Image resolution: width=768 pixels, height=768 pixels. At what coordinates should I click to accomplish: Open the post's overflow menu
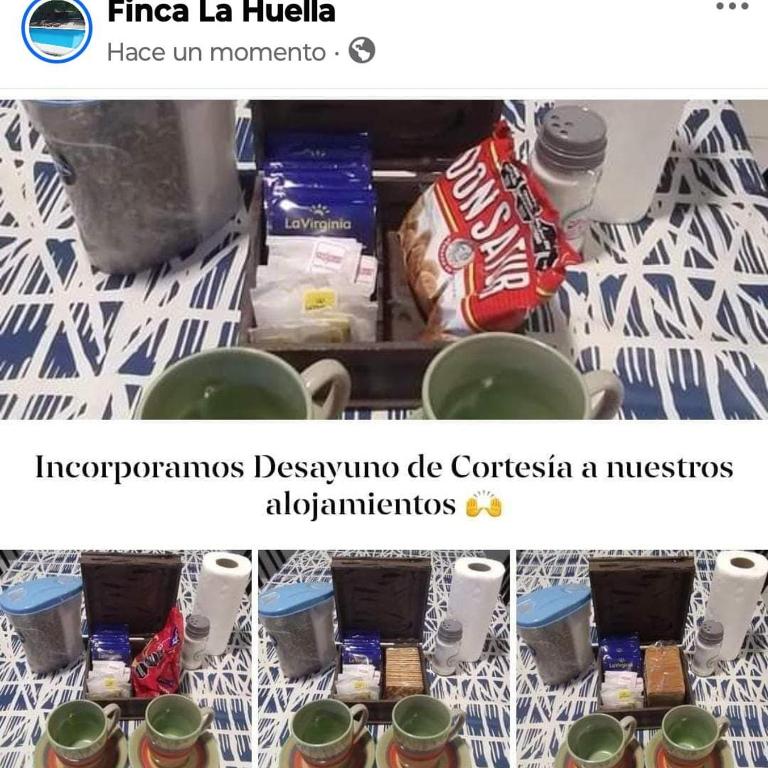tap(732, 7)
